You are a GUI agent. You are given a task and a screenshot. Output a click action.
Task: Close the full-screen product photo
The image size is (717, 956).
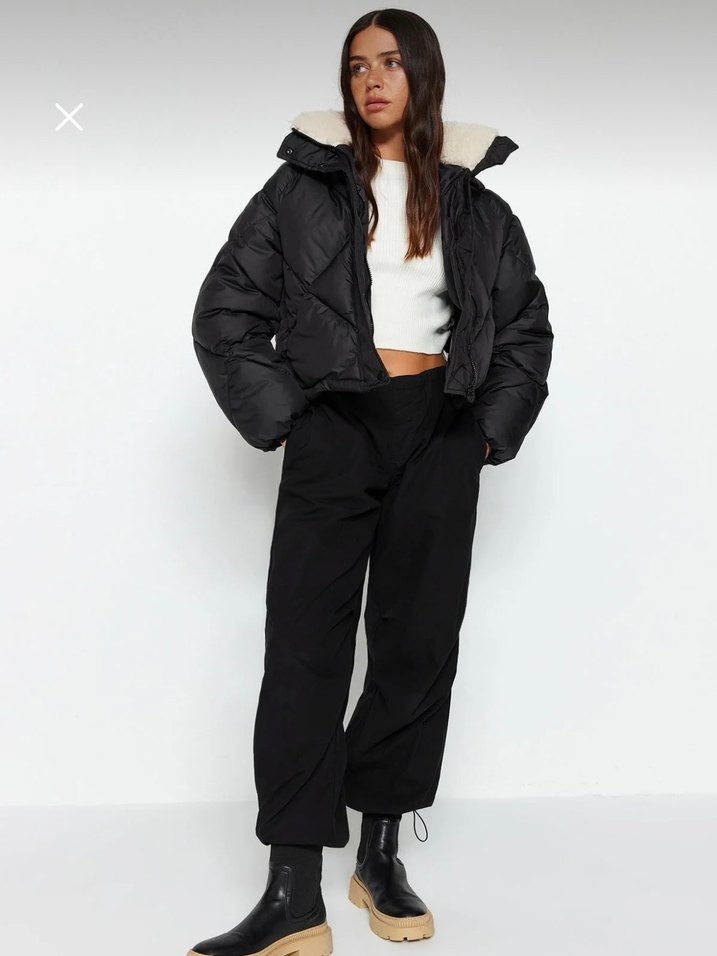(x=69, y=117)
